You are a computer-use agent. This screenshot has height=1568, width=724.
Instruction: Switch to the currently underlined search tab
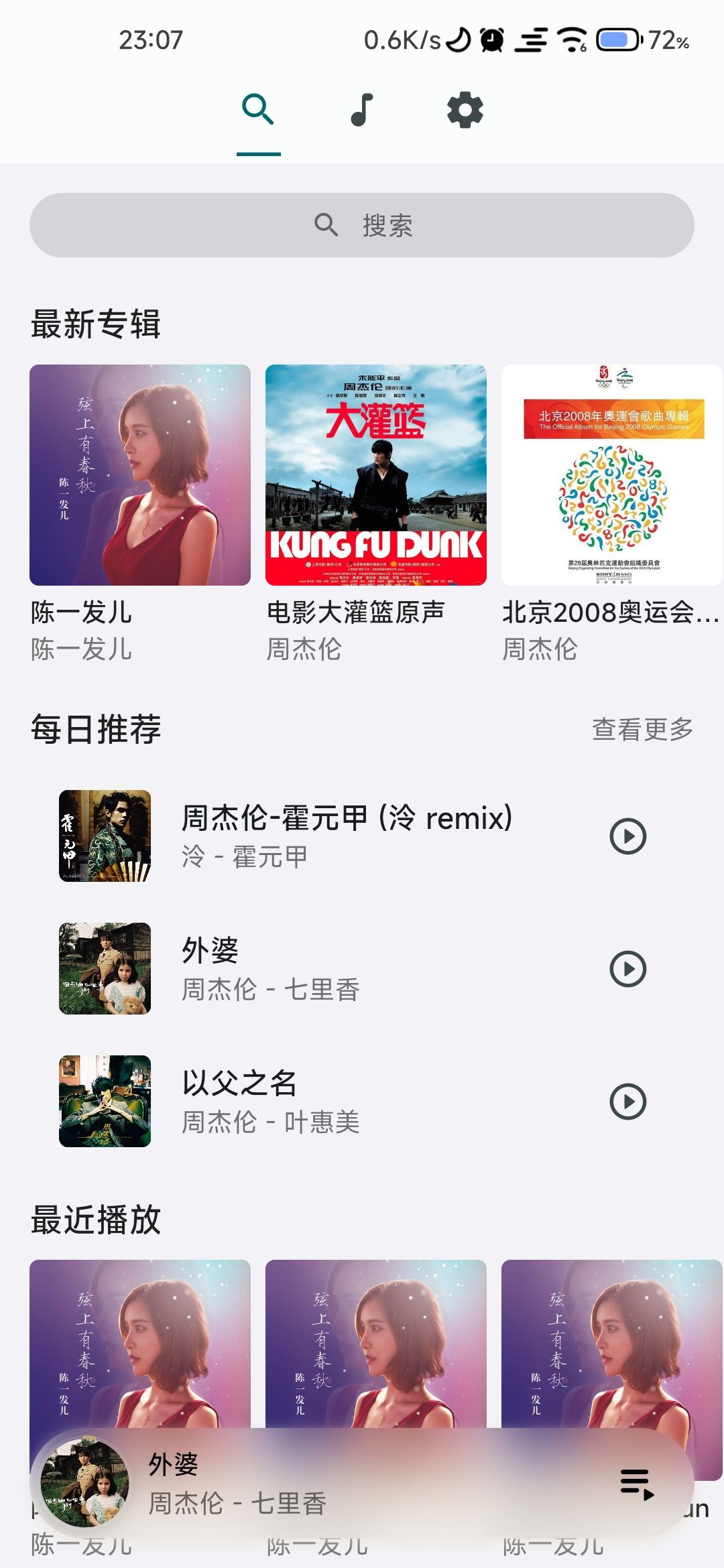[x=259, y=109]
